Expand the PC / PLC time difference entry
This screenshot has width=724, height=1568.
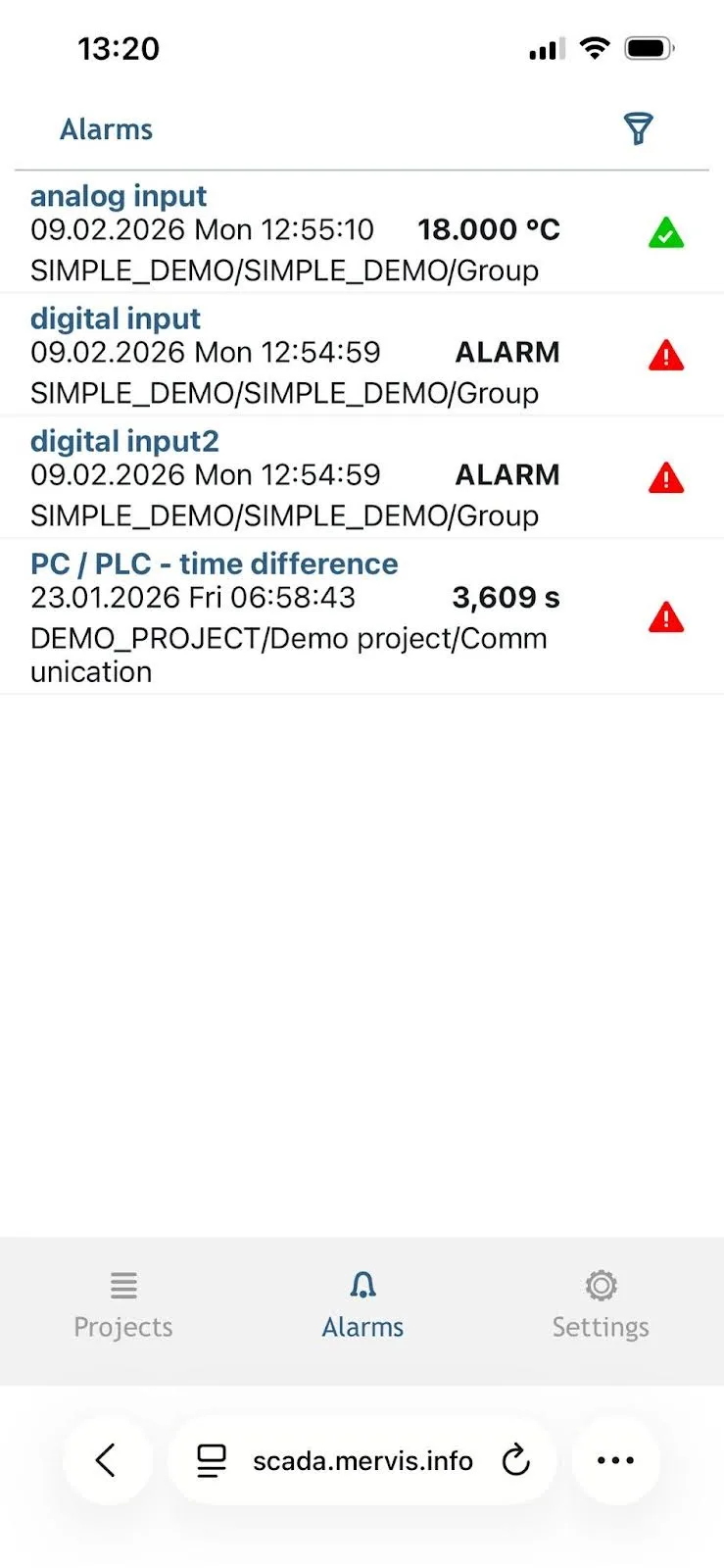(x=215, y=563)
